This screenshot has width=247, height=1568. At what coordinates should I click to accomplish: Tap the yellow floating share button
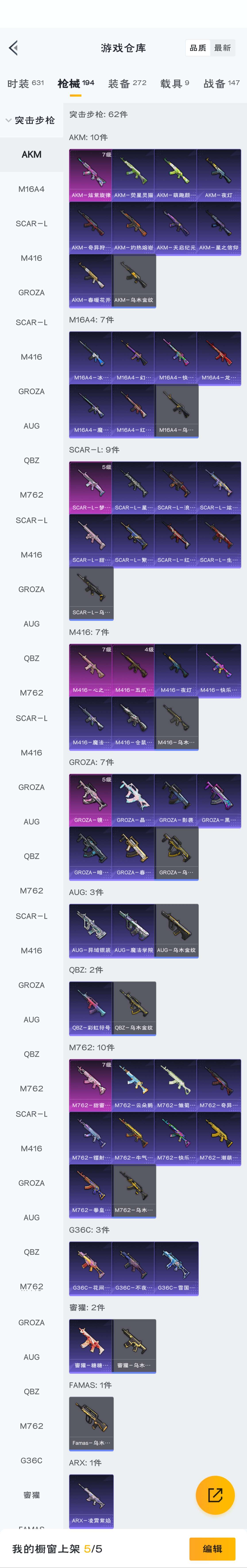(x=215, y=1495)
